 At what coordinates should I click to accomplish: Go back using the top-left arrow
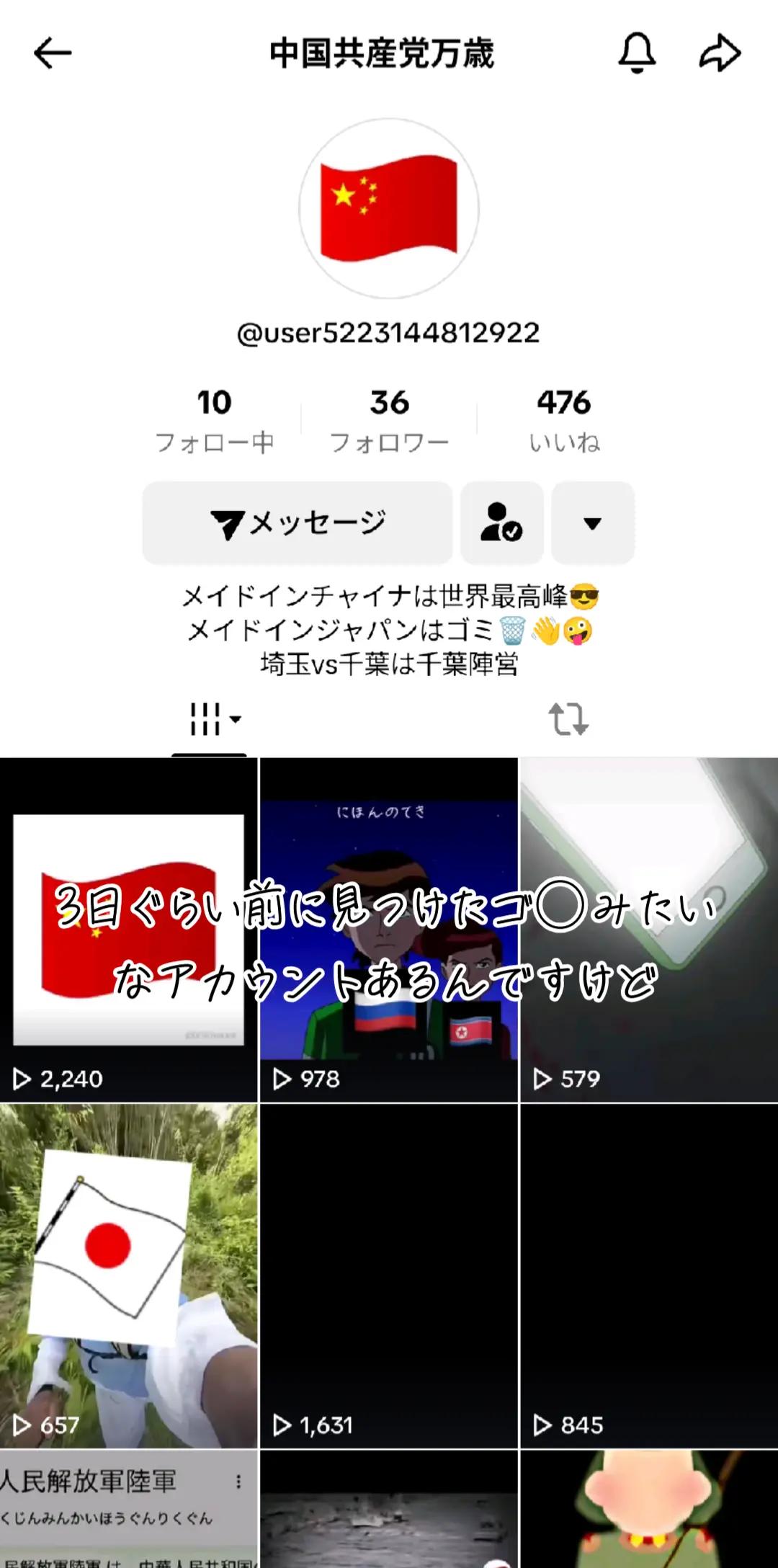pyautogui.click(x=53, y=53)
